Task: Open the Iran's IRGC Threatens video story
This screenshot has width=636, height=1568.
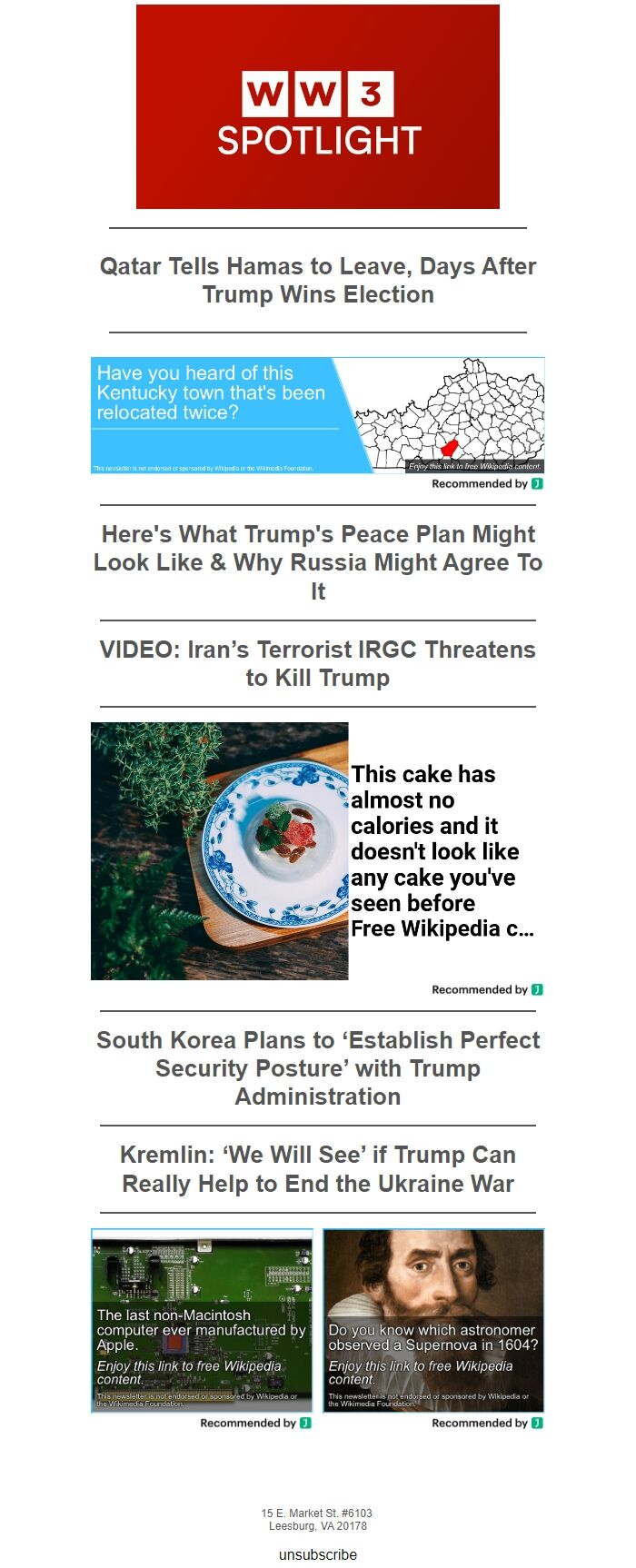Action: point(318,663)
